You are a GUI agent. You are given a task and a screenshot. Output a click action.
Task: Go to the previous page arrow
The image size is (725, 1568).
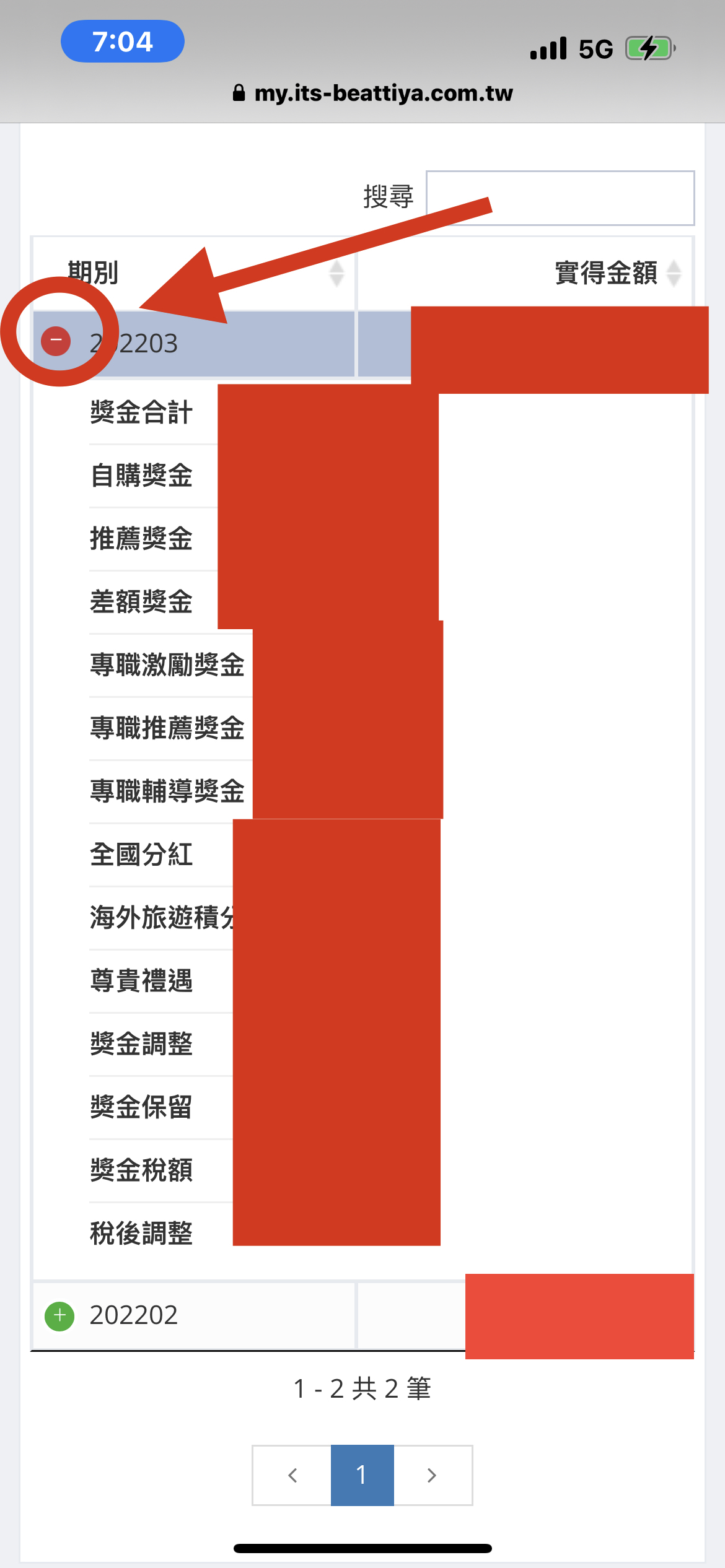pyautogui.click(x=292, y=1475)
